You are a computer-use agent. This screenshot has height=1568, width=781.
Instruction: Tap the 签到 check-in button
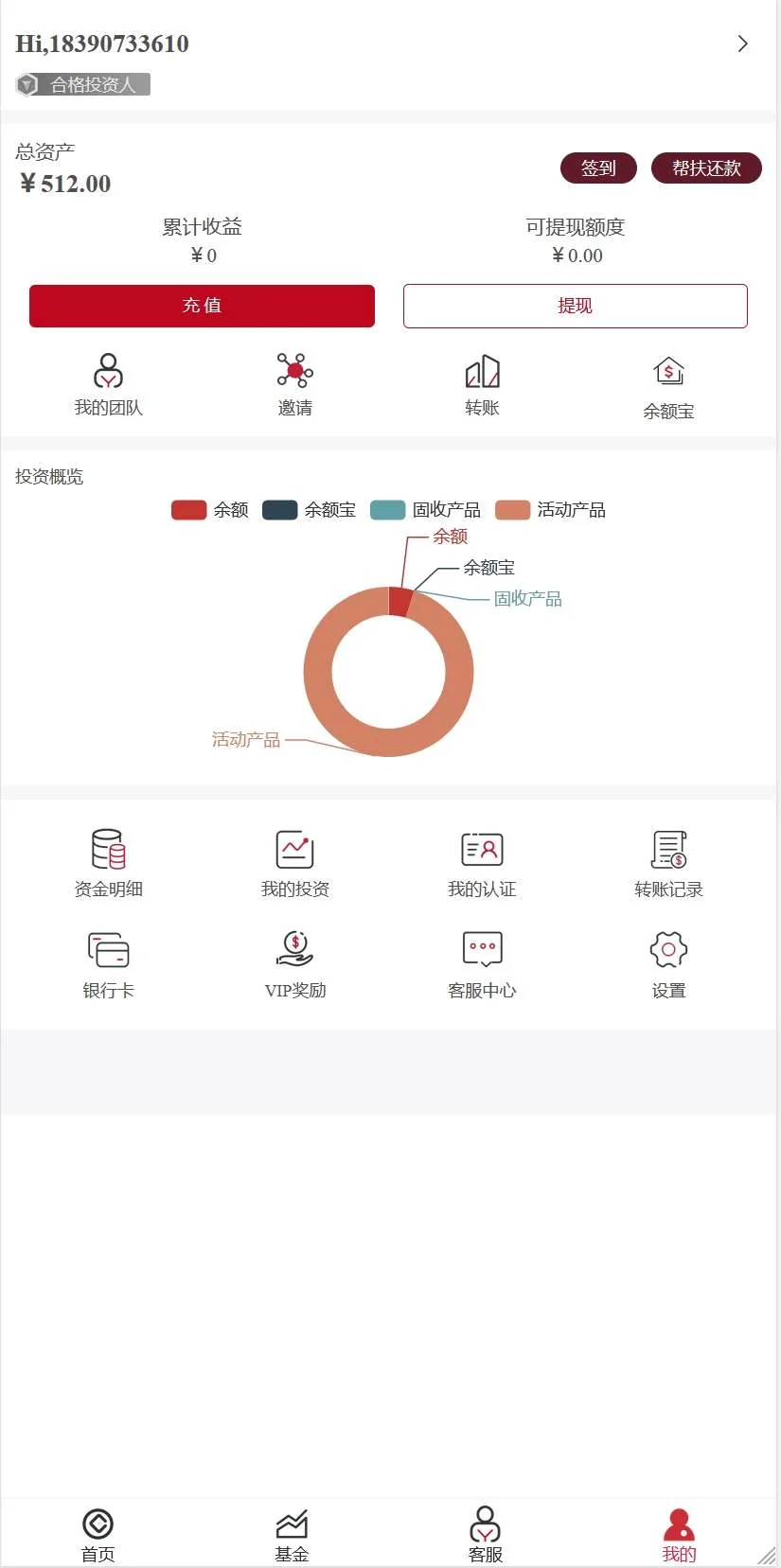point(598,168)
